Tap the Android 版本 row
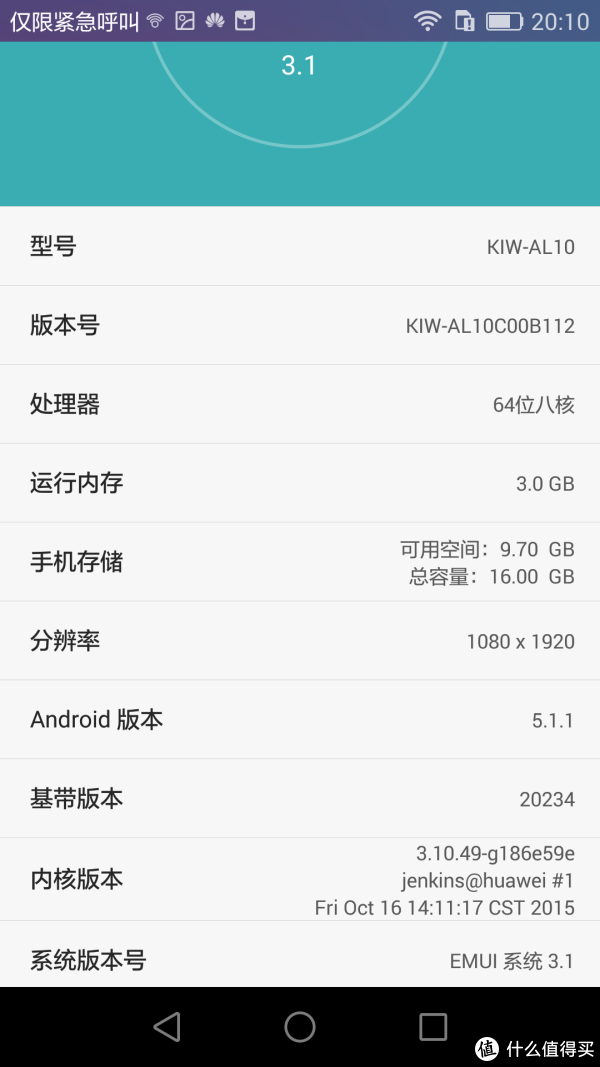 point(300,719)
